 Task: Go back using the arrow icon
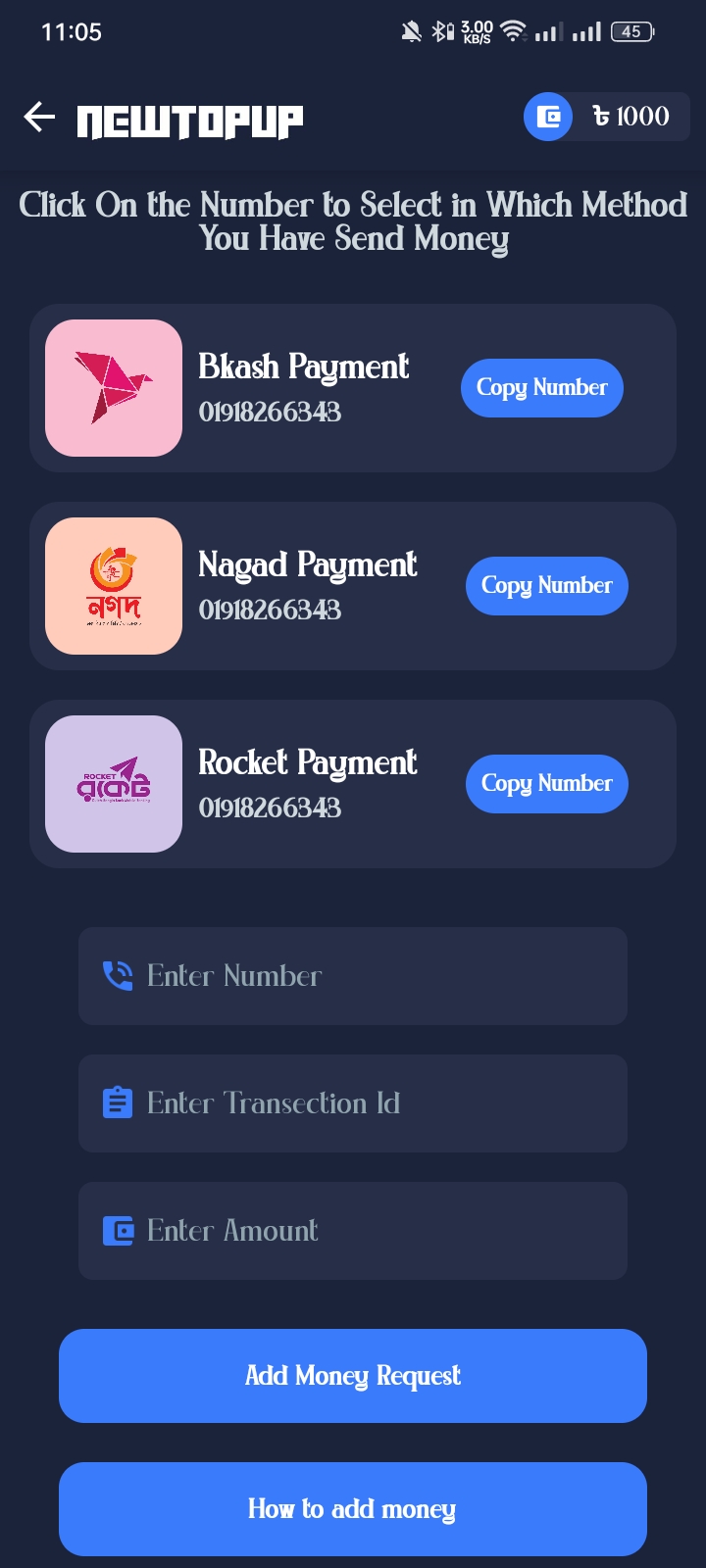[39, 118]
